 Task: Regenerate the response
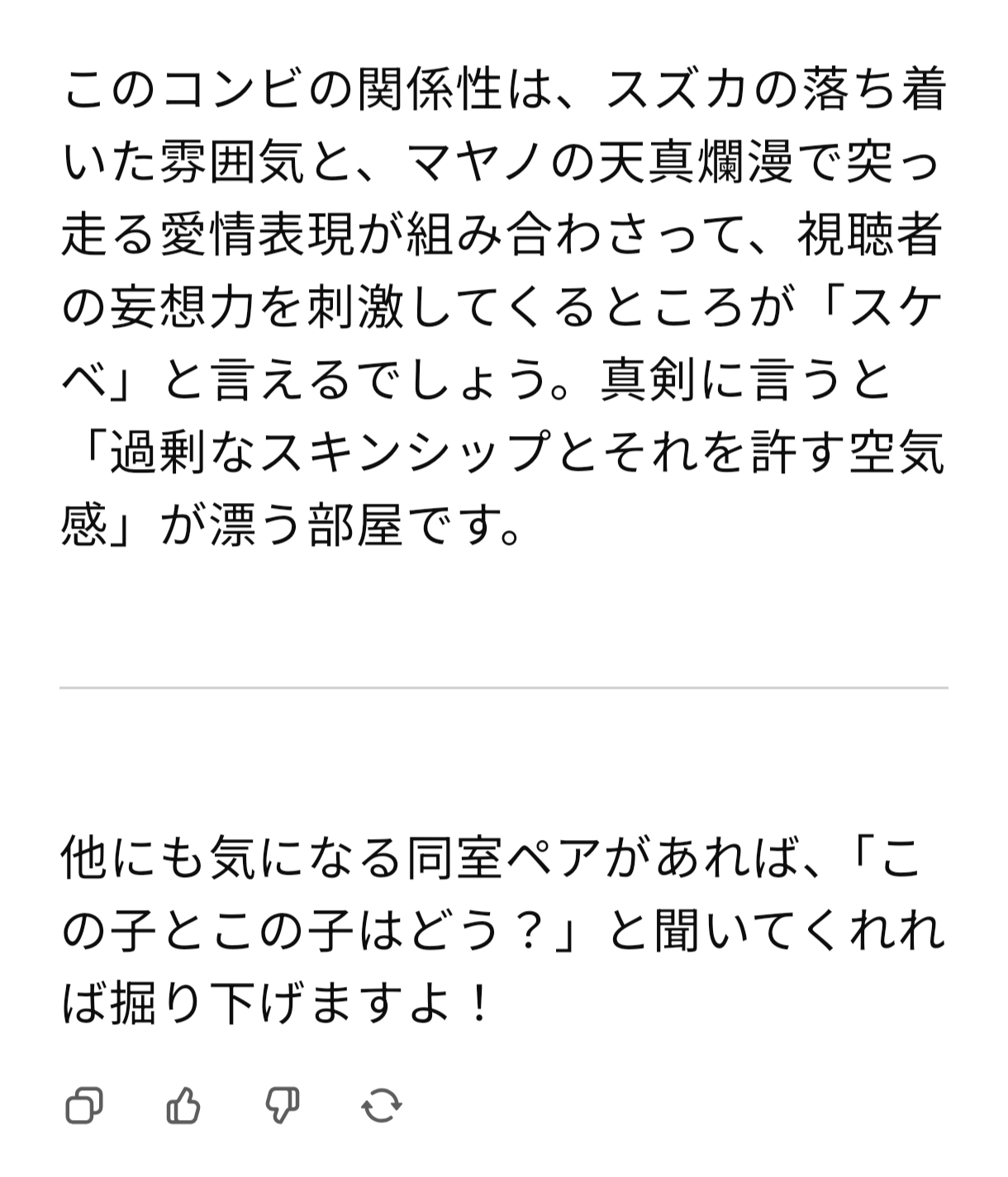click(381, 1105)
